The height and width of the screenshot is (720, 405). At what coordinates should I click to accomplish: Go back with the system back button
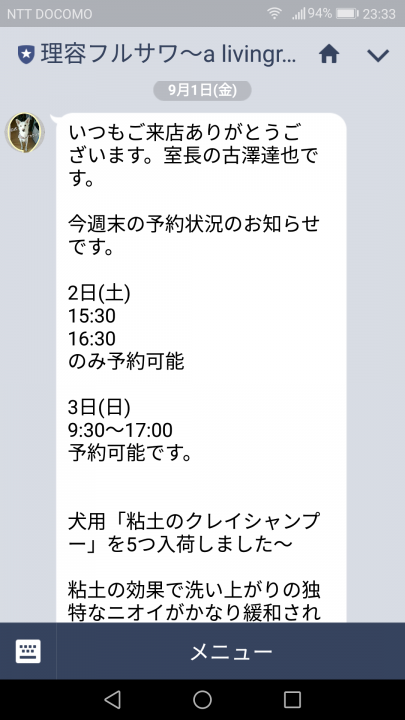click(112, 699)
